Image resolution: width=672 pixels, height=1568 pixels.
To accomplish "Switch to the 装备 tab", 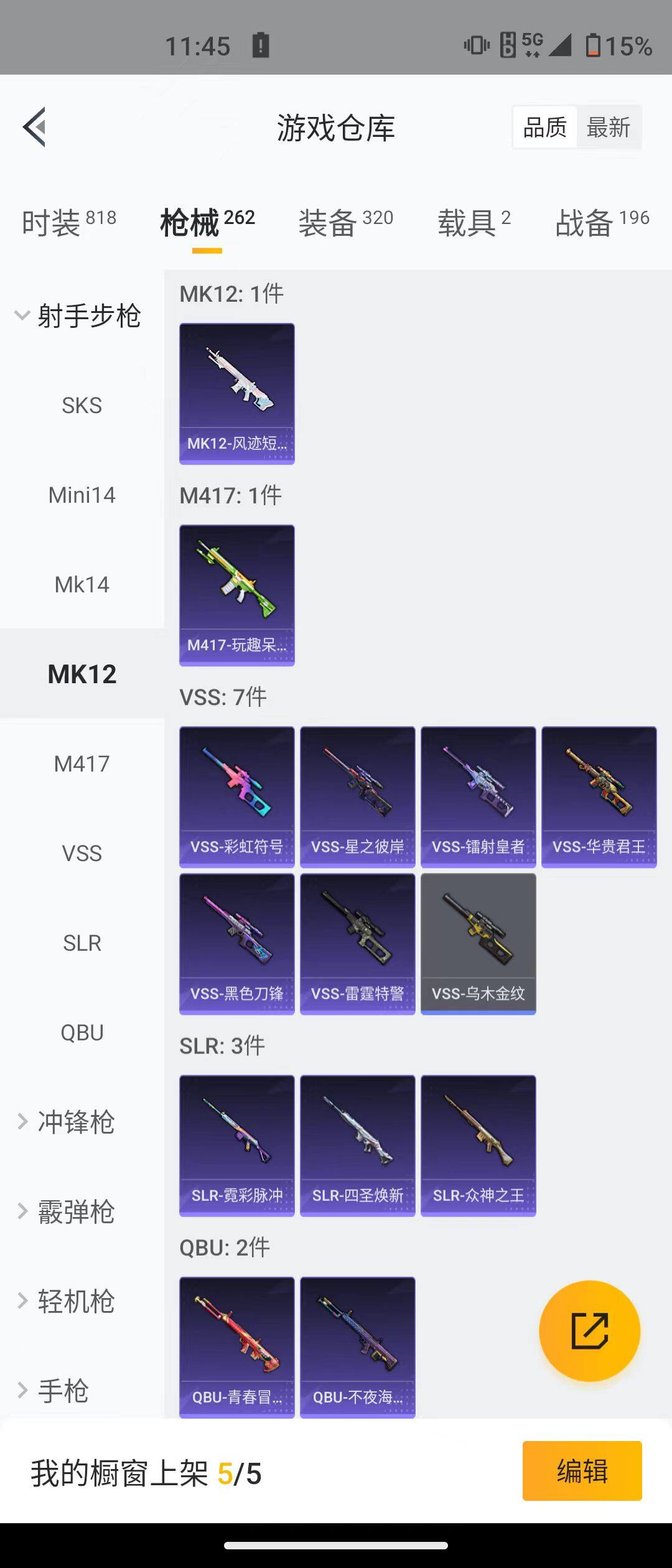I will (x=345, y=222).
